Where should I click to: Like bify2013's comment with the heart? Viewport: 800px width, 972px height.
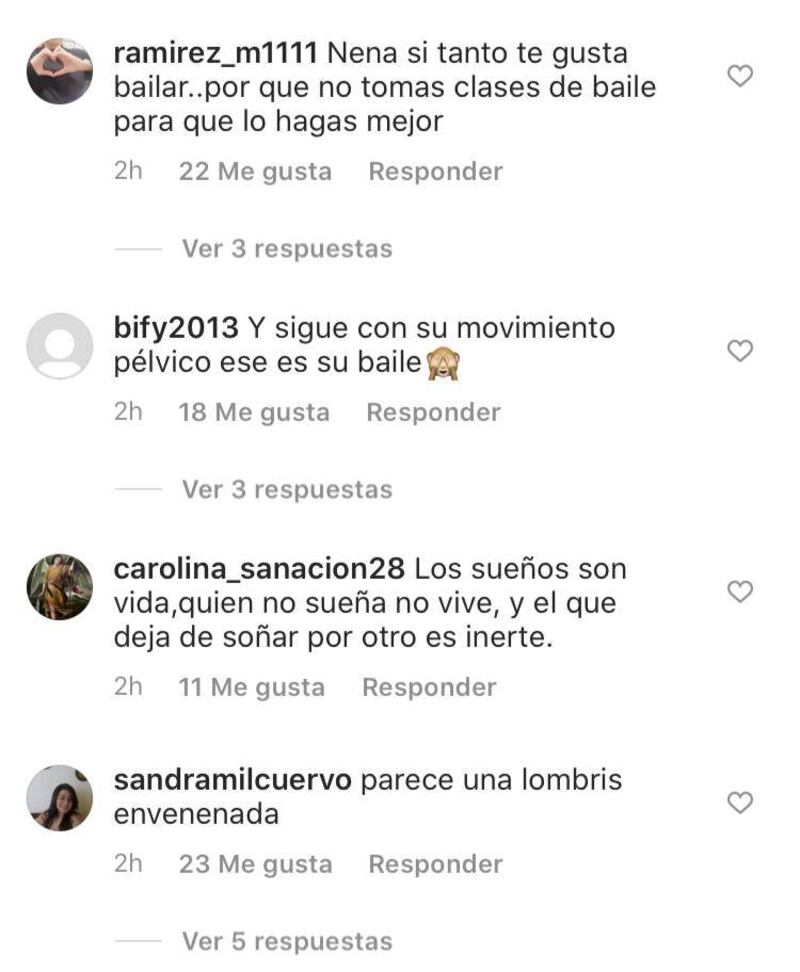point(739,351)
